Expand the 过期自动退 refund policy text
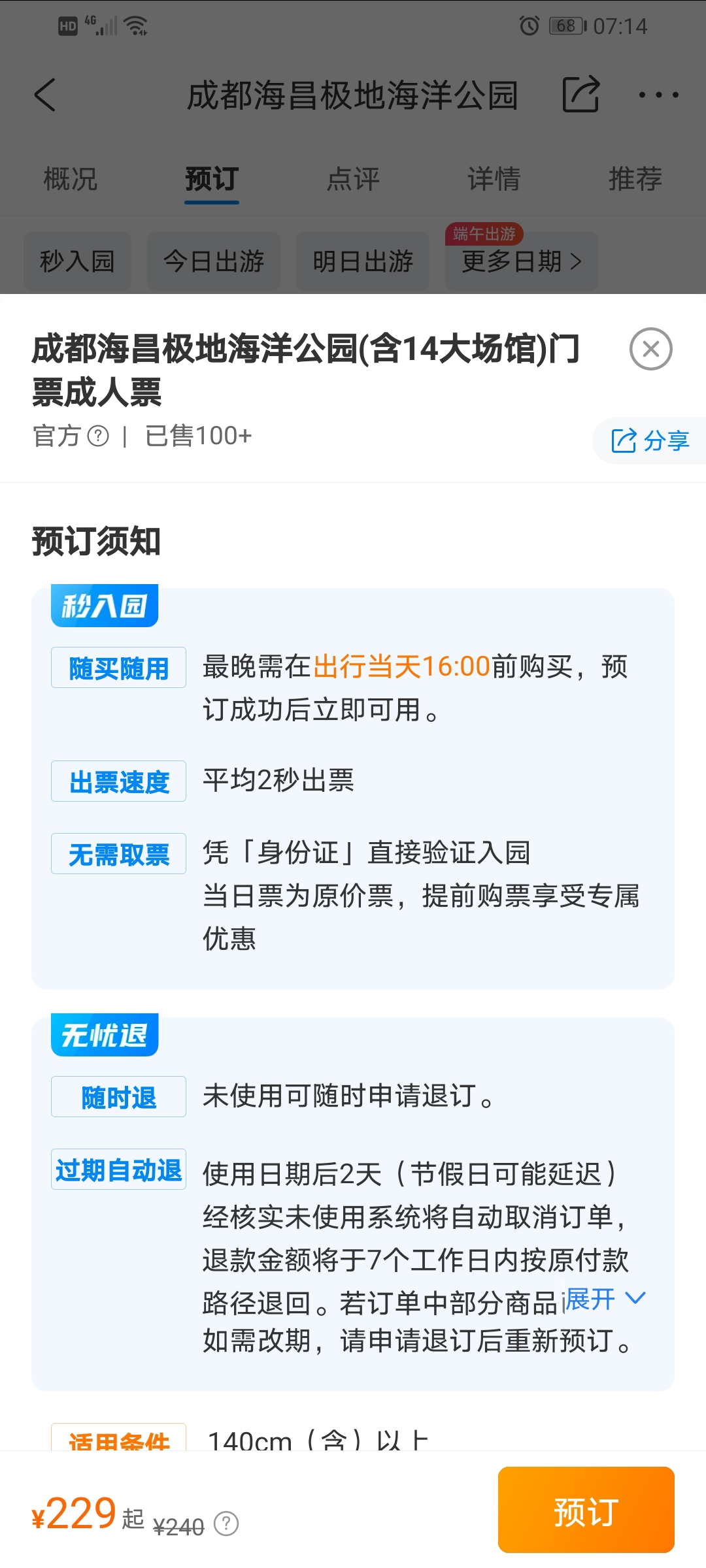 coord(605,1299)
